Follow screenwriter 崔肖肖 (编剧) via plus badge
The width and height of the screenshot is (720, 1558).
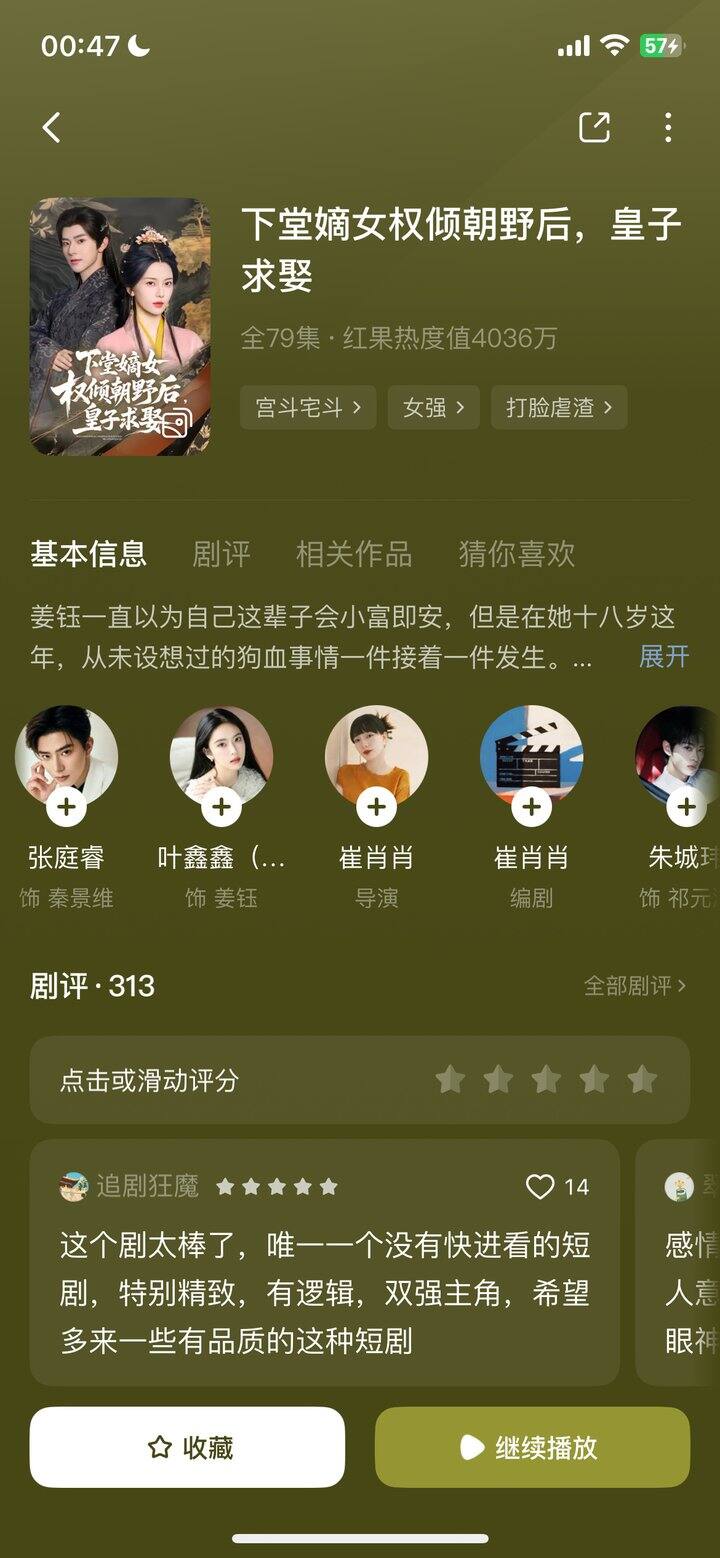(531, 806)
